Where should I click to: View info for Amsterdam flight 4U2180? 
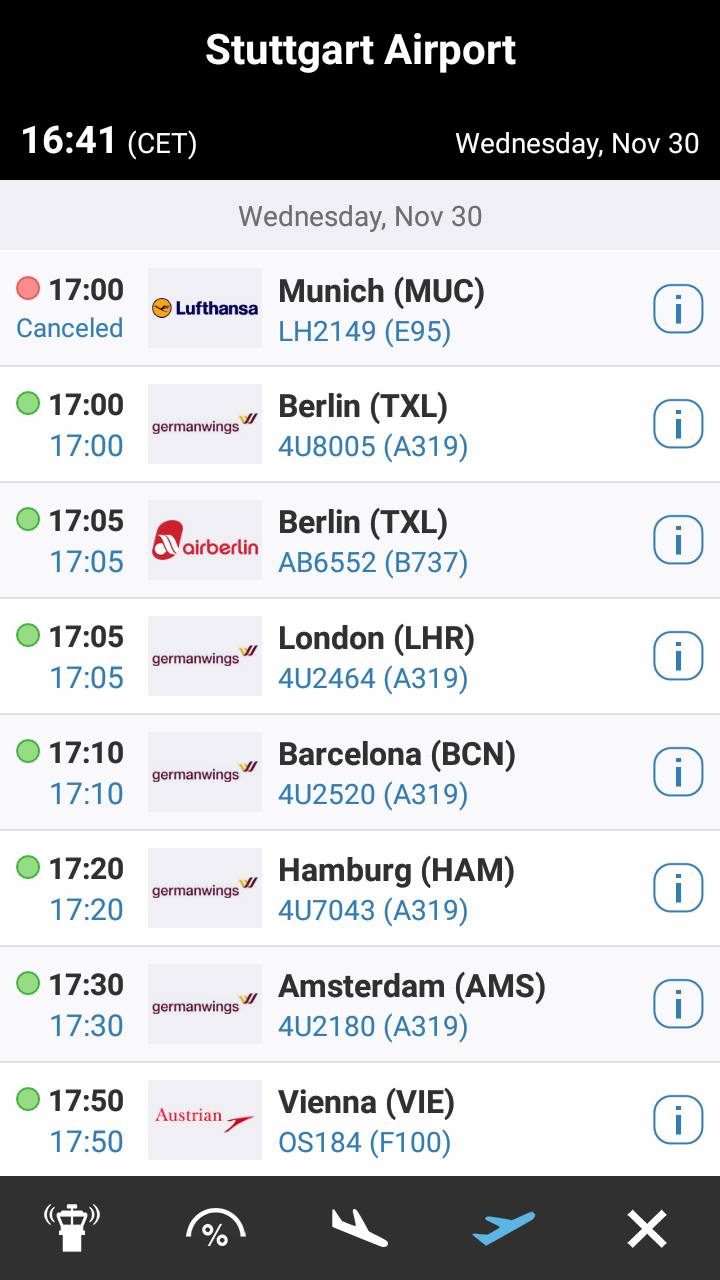(678, 1005)
